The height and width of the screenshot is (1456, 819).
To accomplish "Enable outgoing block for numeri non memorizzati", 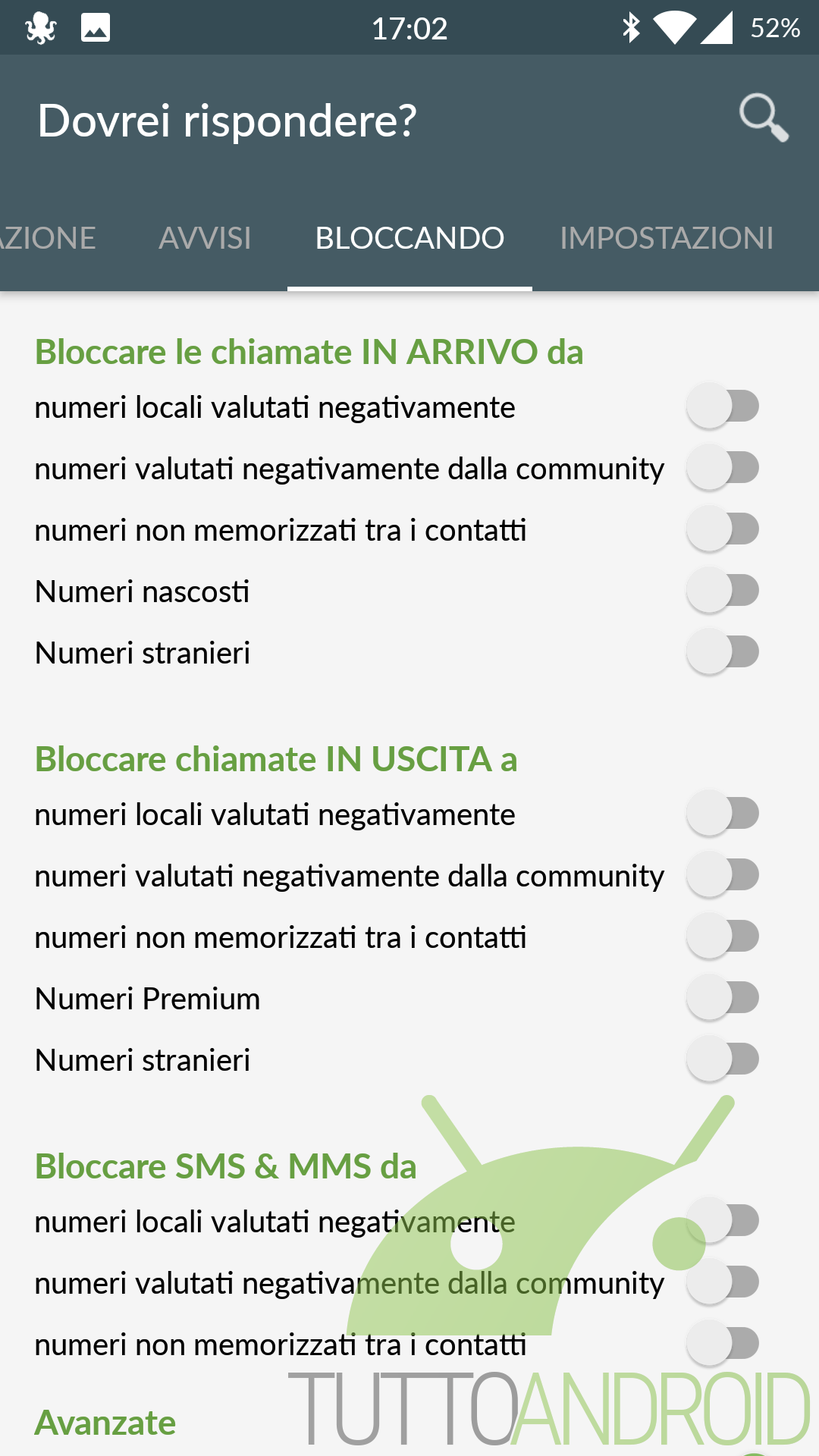I will click(723, 937).
